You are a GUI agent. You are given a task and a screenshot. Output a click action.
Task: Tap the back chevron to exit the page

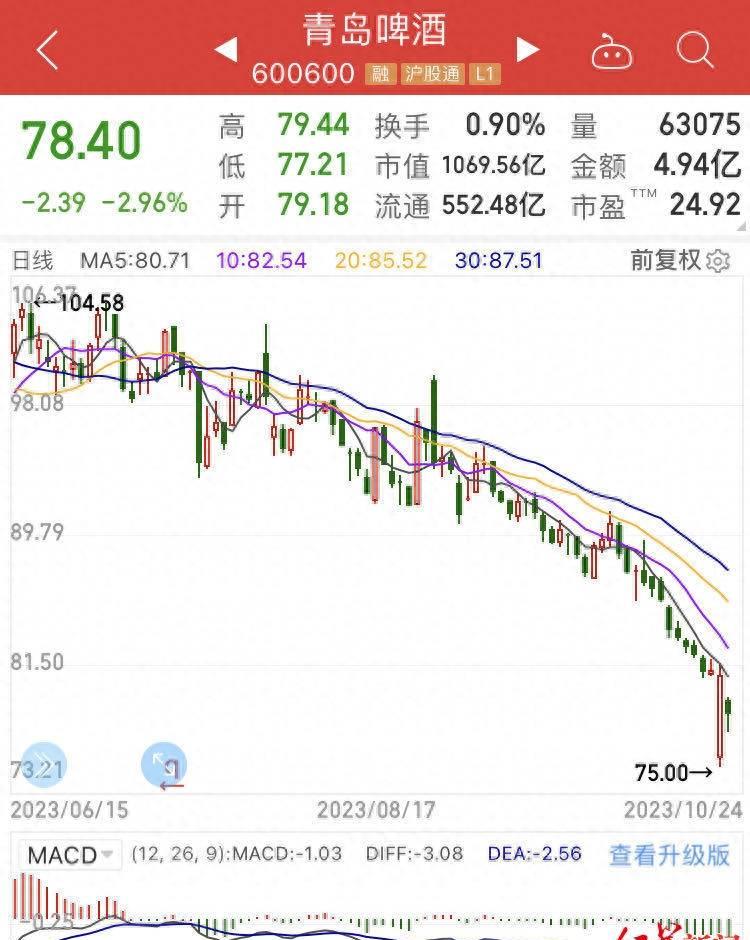45,48
